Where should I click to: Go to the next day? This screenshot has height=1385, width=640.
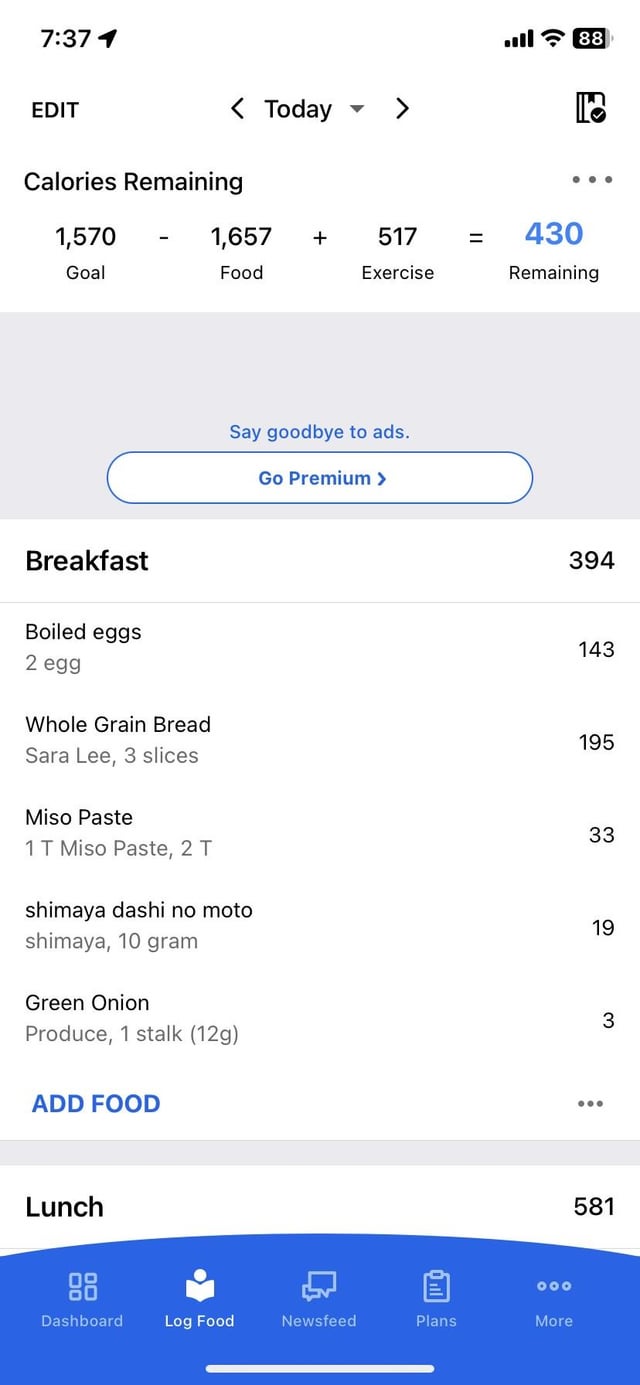tap(402, 109)
